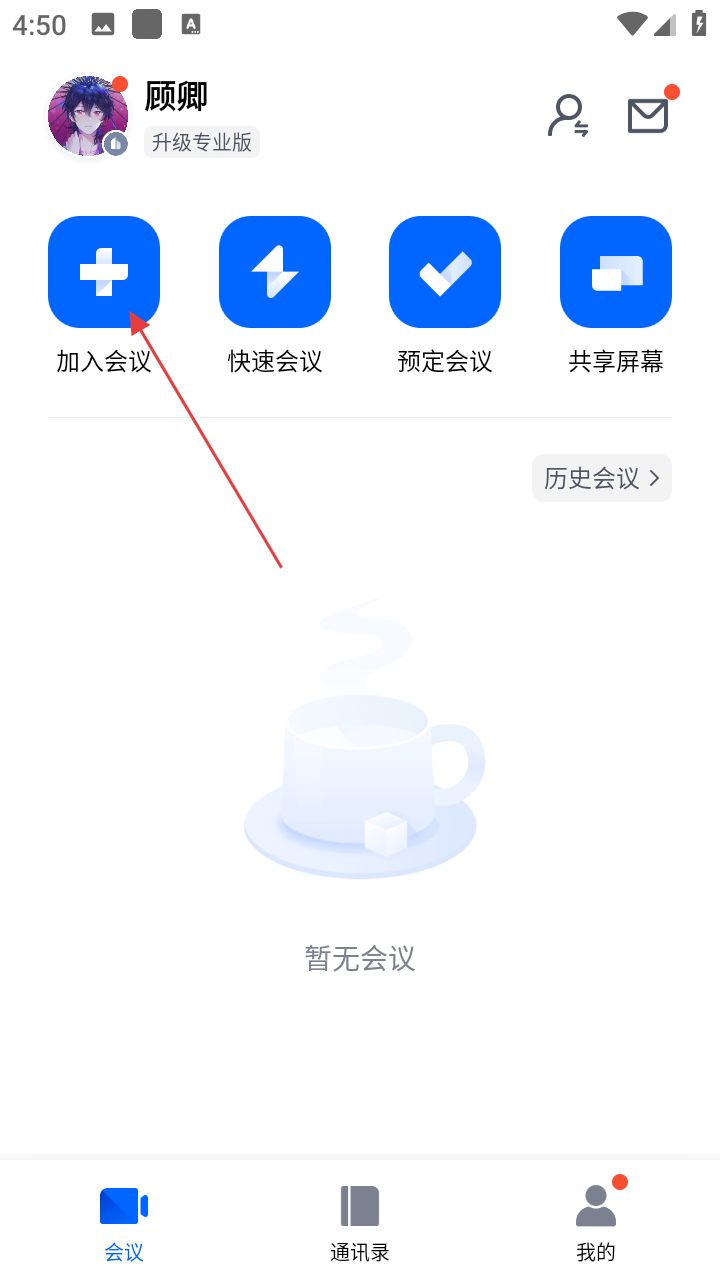The image size is (720, 1280).
Task: Tap the 升级专业版 upgrade chip
Action: [202, 142]
